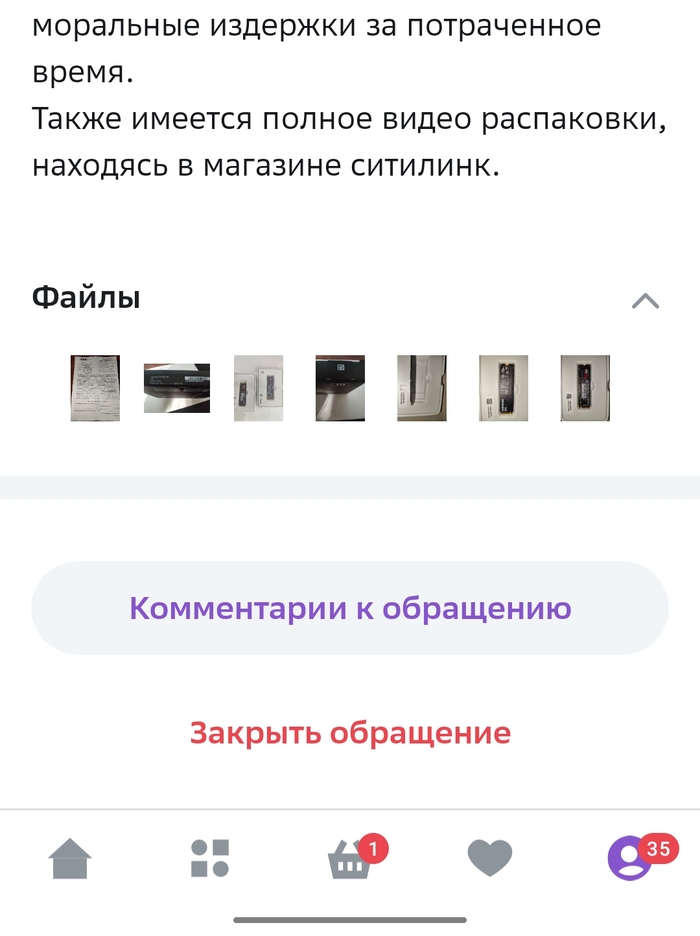Open the last attached file thumbnail
This screenshot has height=936, width=700.
(585, 388)
